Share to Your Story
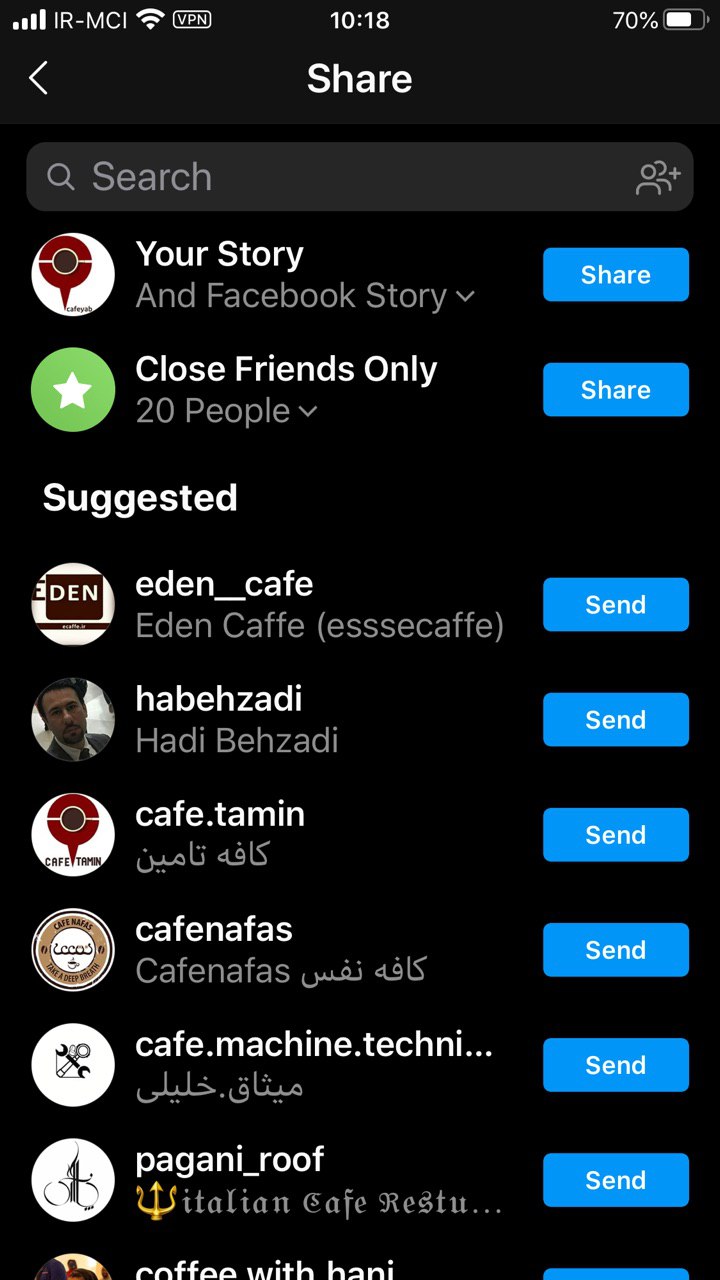The height and width of the screenshot is (1280, 720). [x=615, y=275]
